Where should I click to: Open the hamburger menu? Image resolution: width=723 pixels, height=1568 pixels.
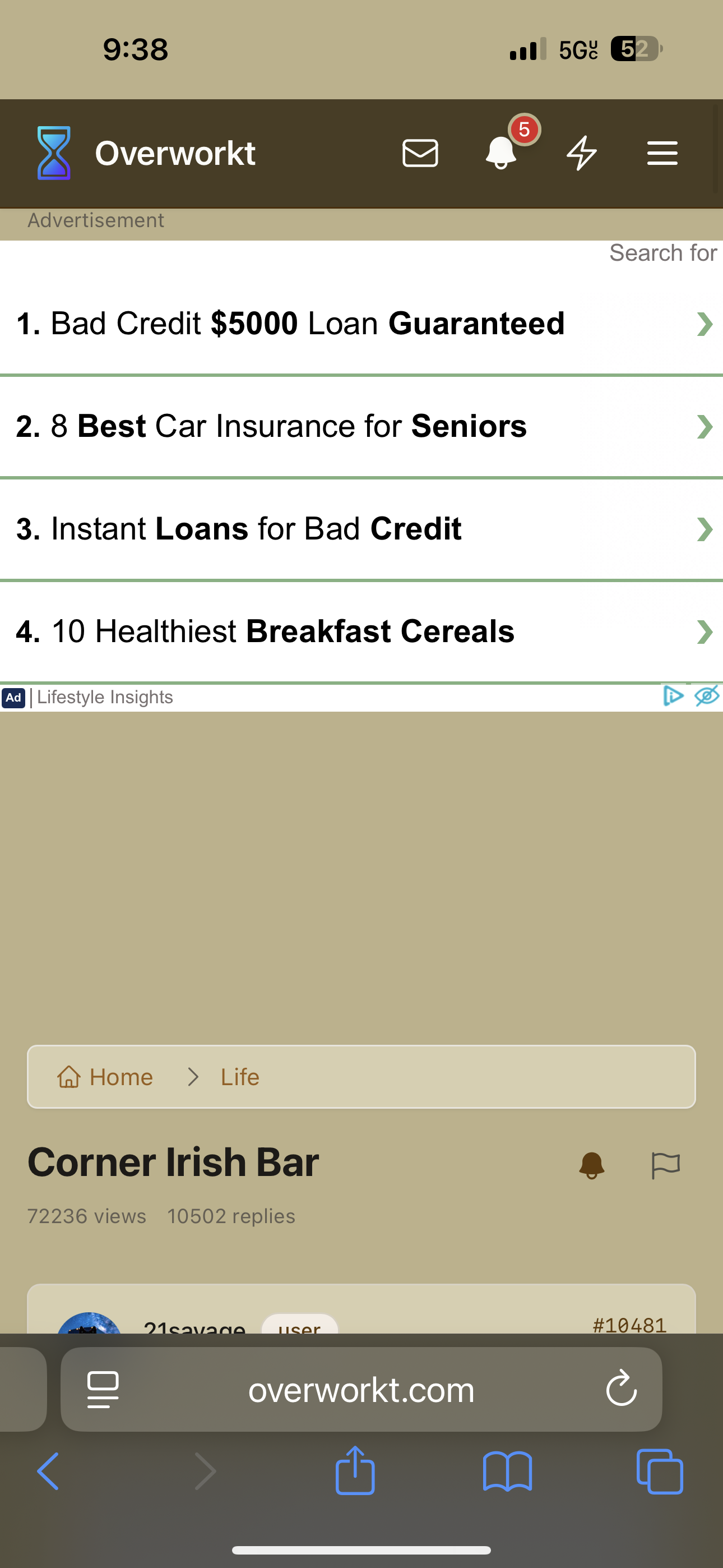pyautogui.click(x=662, y=153)
